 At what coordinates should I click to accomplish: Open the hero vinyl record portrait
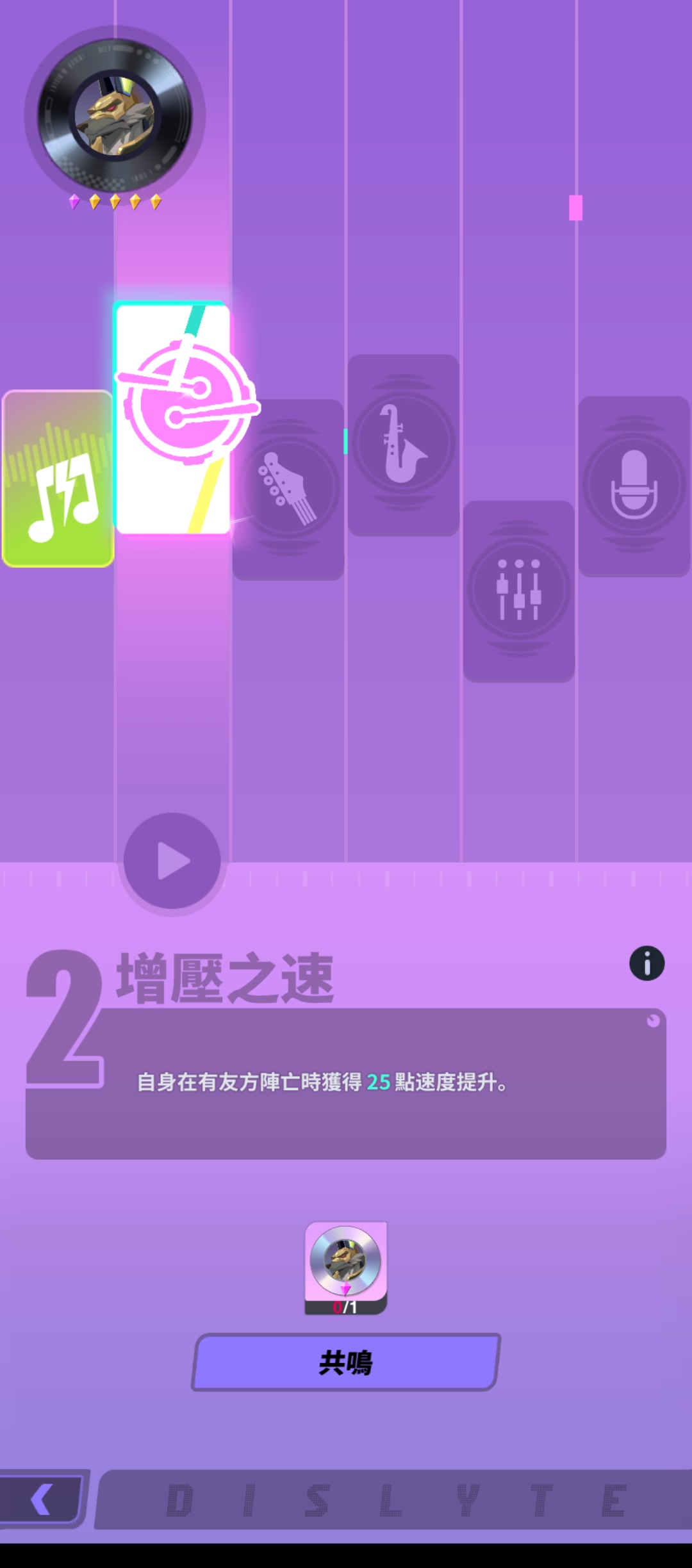[x=115, y=115]
